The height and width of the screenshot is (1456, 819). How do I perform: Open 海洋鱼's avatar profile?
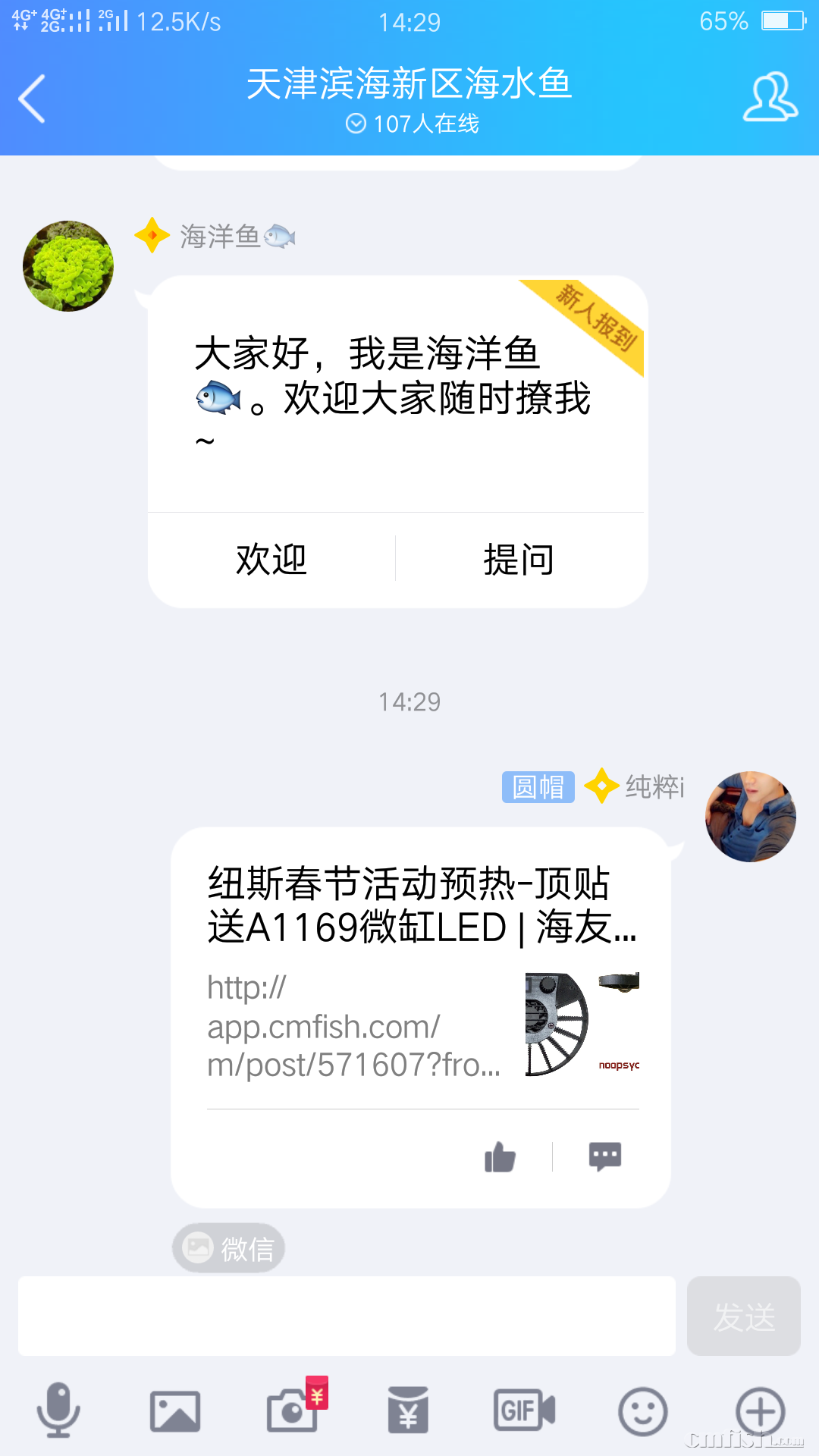pos(68,266)
